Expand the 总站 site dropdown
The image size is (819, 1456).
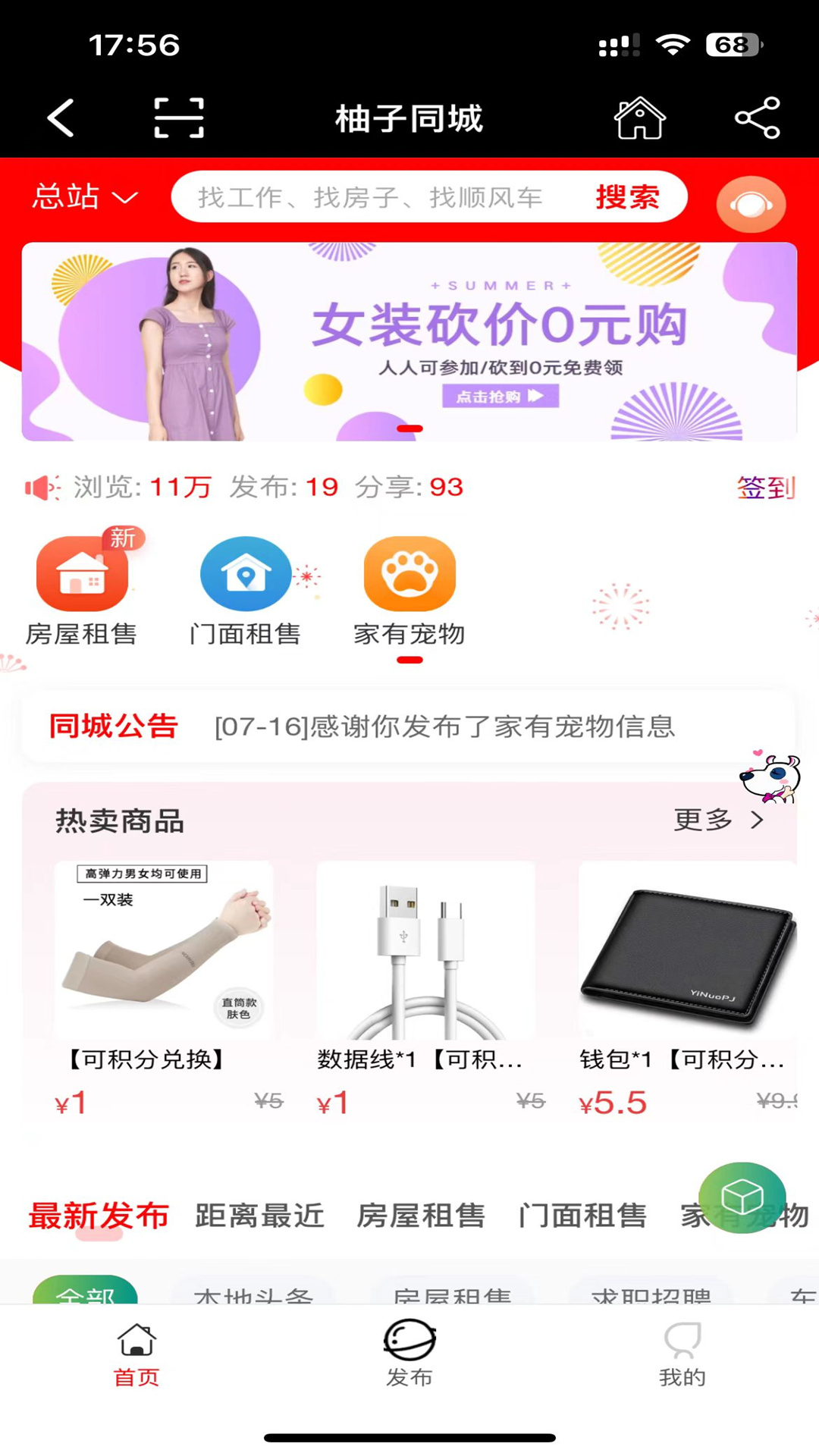coord(85,197)
